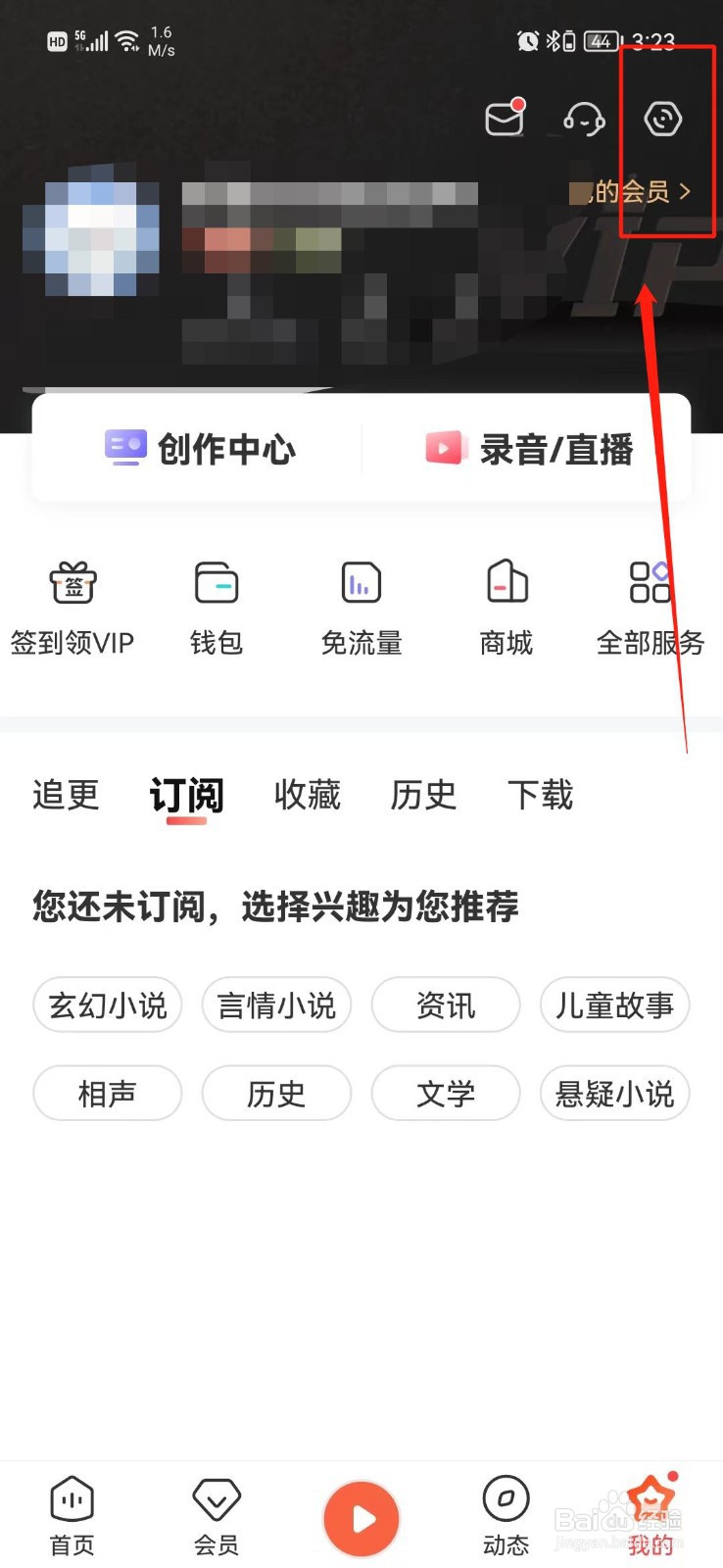723x1568 pixels.
Task: Select the 玄幻小说 interest chip
Action: pyautogui.click(x=108, y=1004)
